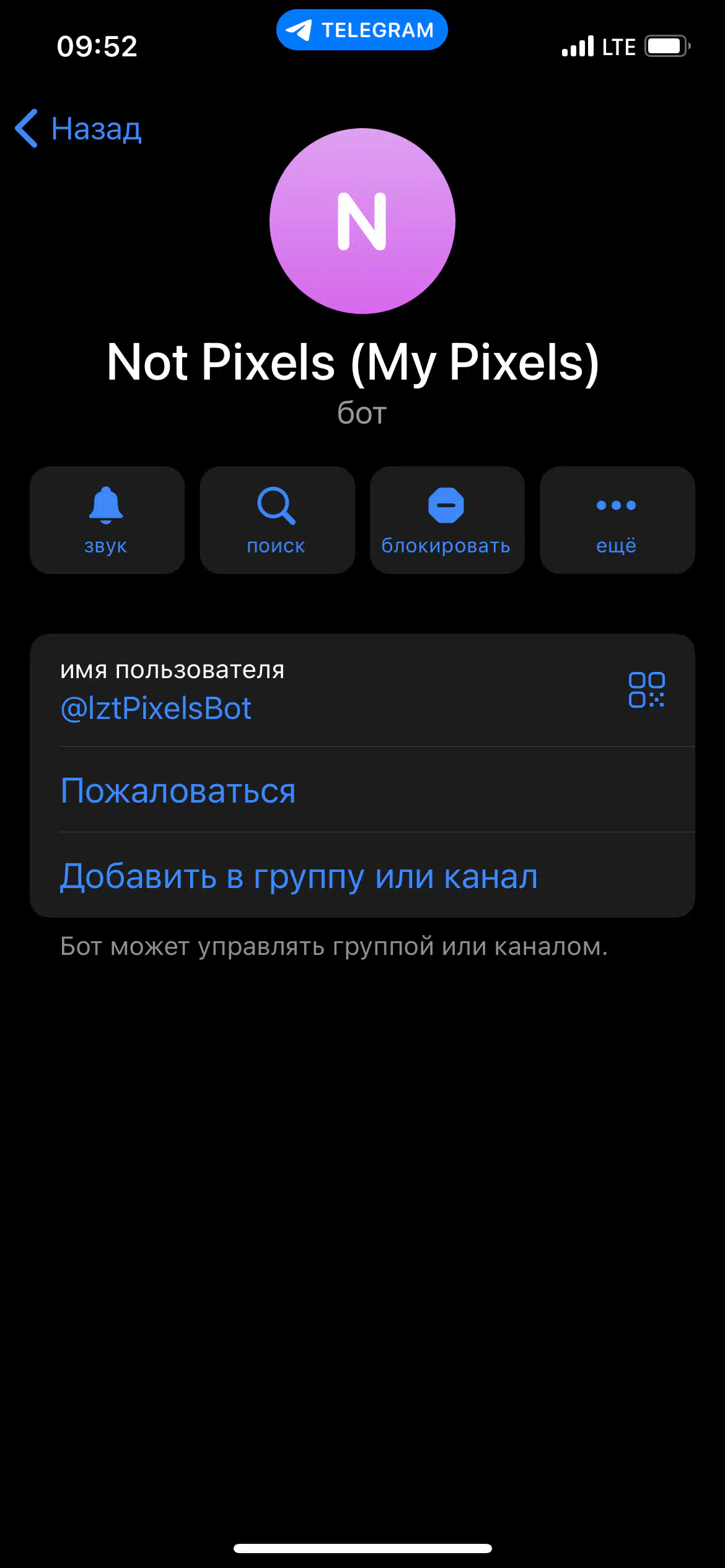This screenshot has width=725, height=1568.
Task: Open the ещё more options menu
Action: 617,520
